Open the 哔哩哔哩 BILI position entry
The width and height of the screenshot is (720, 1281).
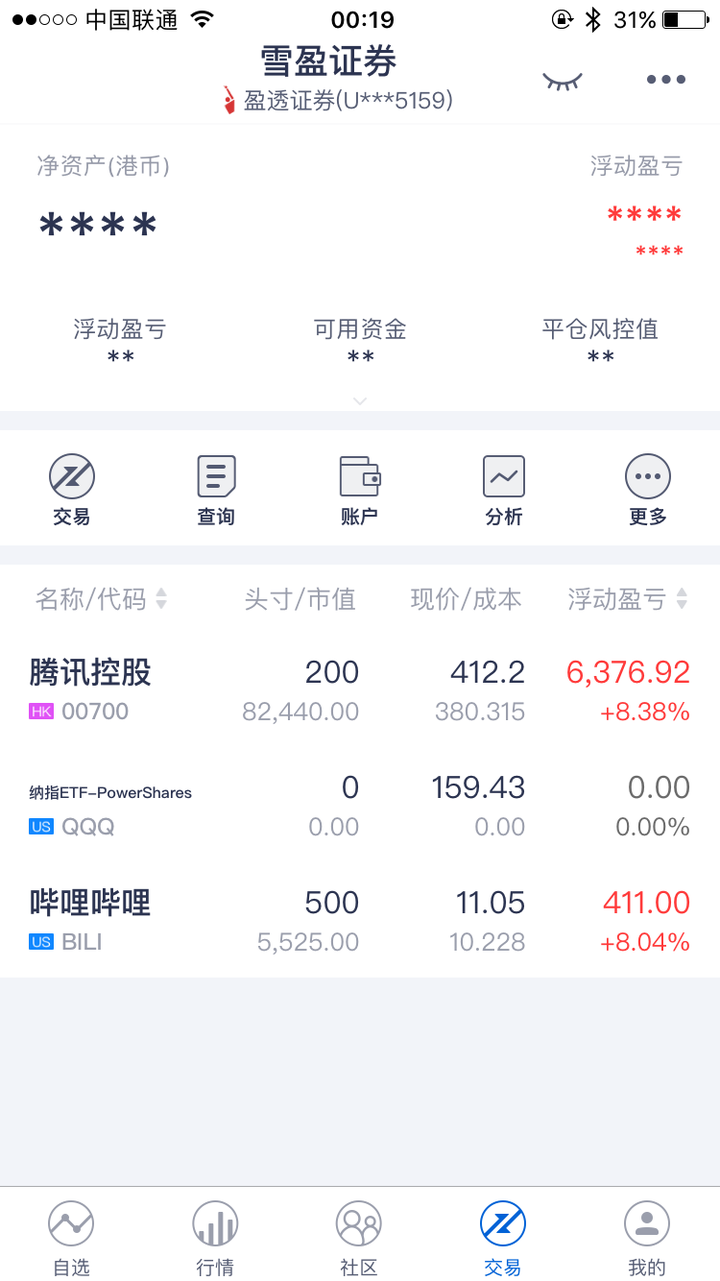[x=360, y=920]
